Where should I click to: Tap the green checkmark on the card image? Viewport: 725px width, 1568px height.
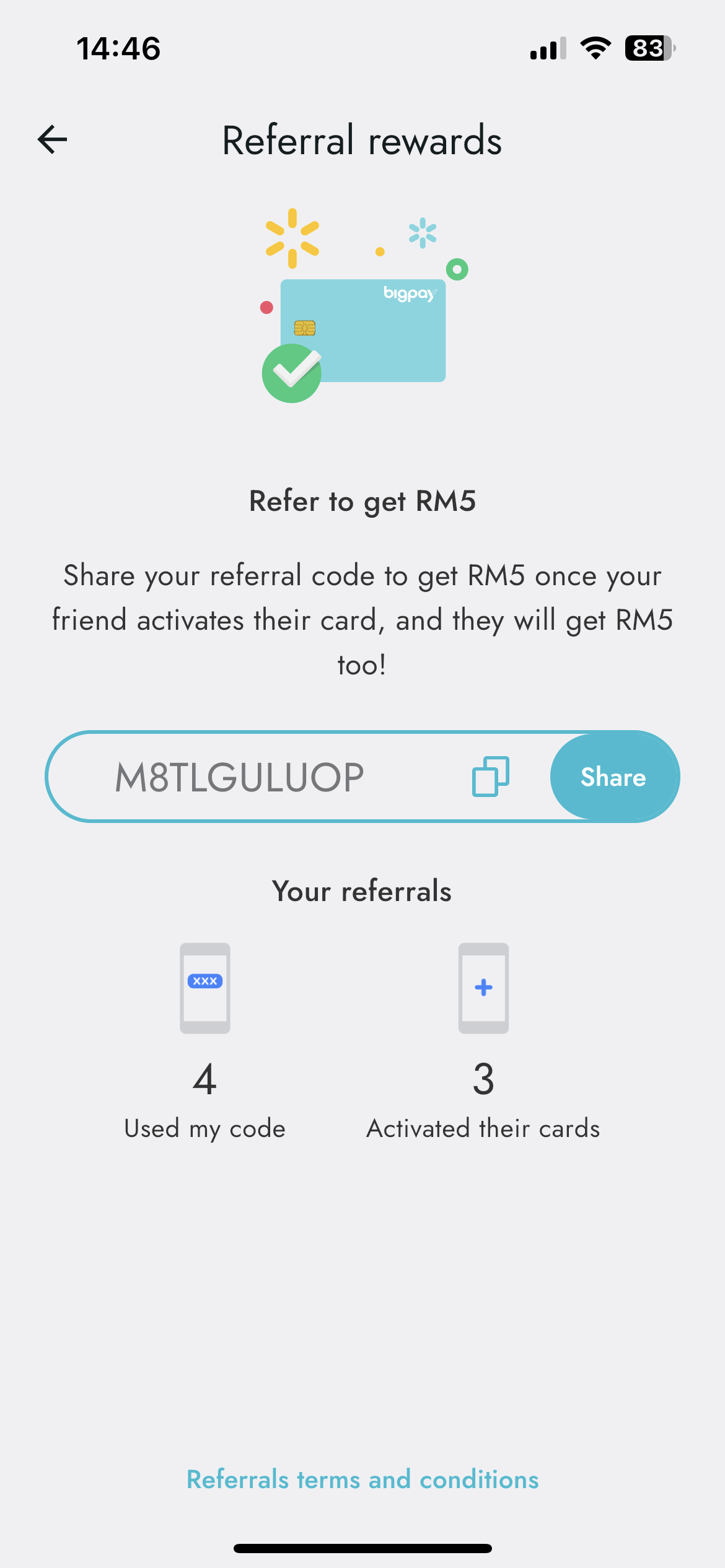coord(292,373)
